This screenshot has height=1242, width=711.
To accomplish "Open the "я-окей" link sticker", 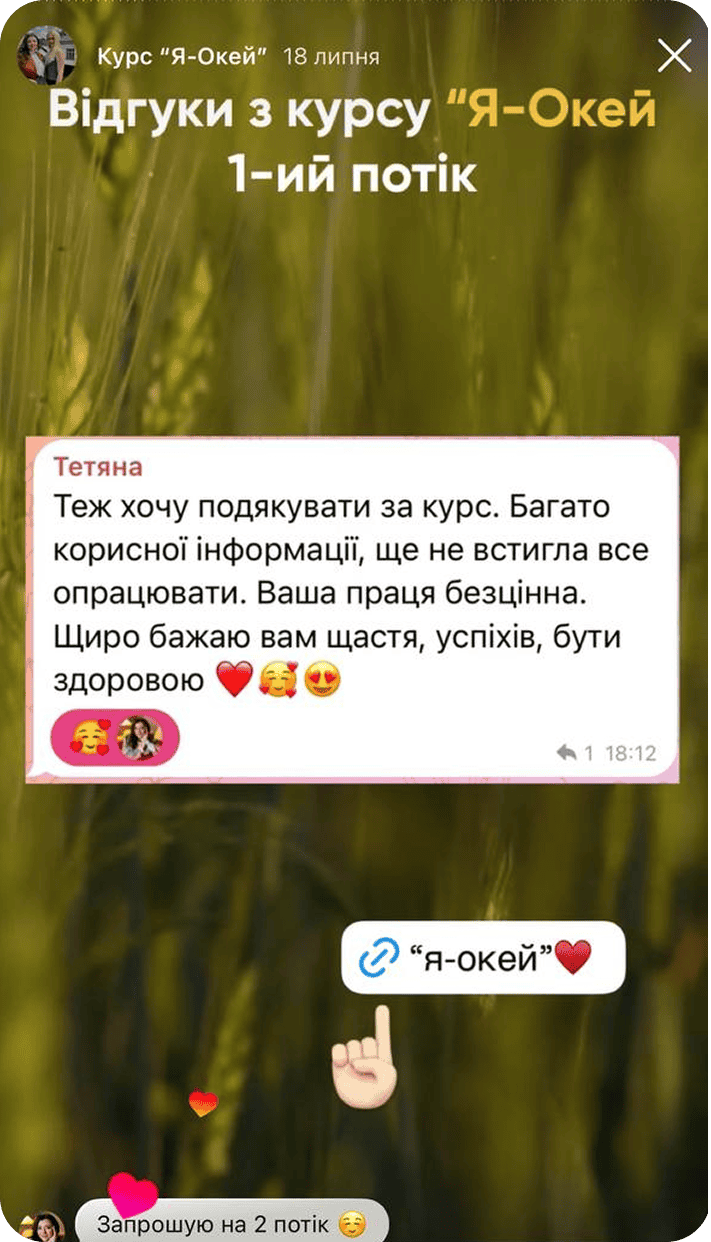I will [x=483, y=957].
